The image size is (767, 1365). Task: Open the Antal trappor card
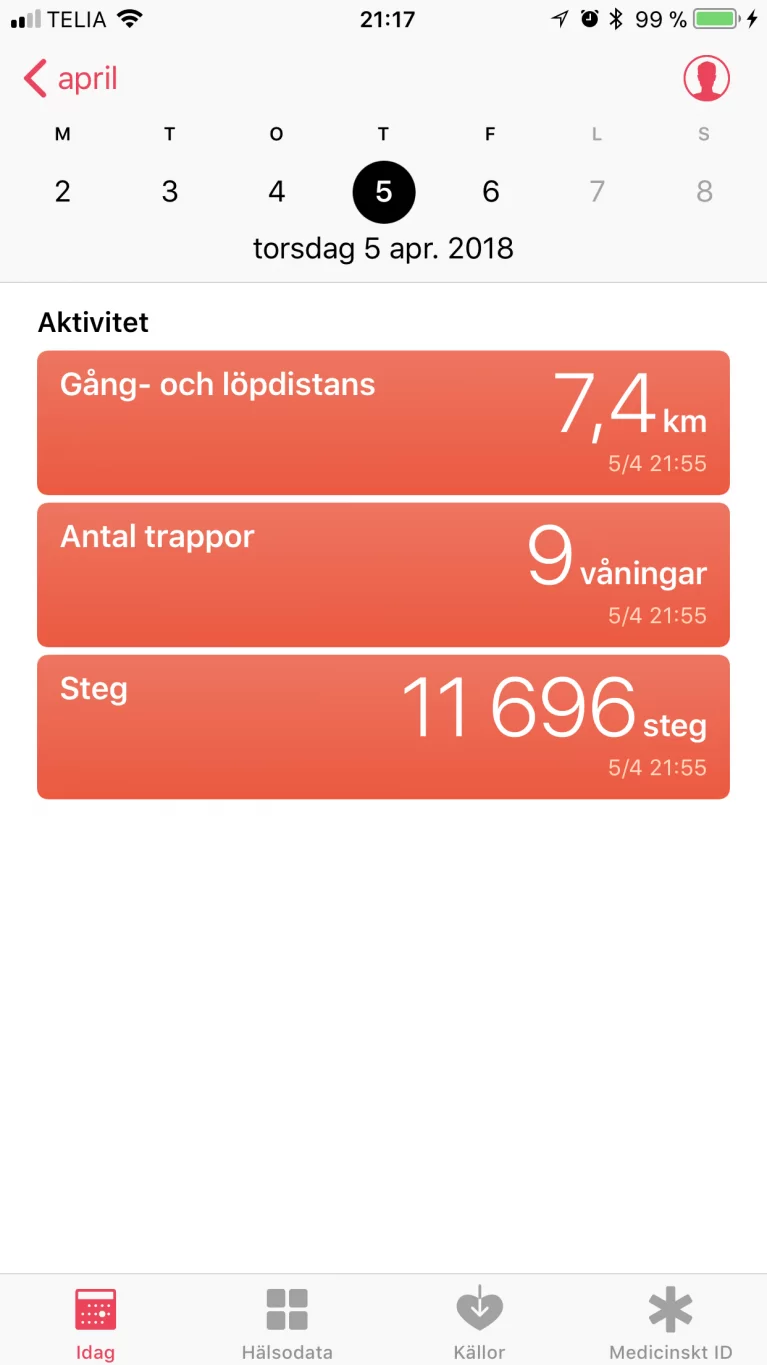point(383,574)
